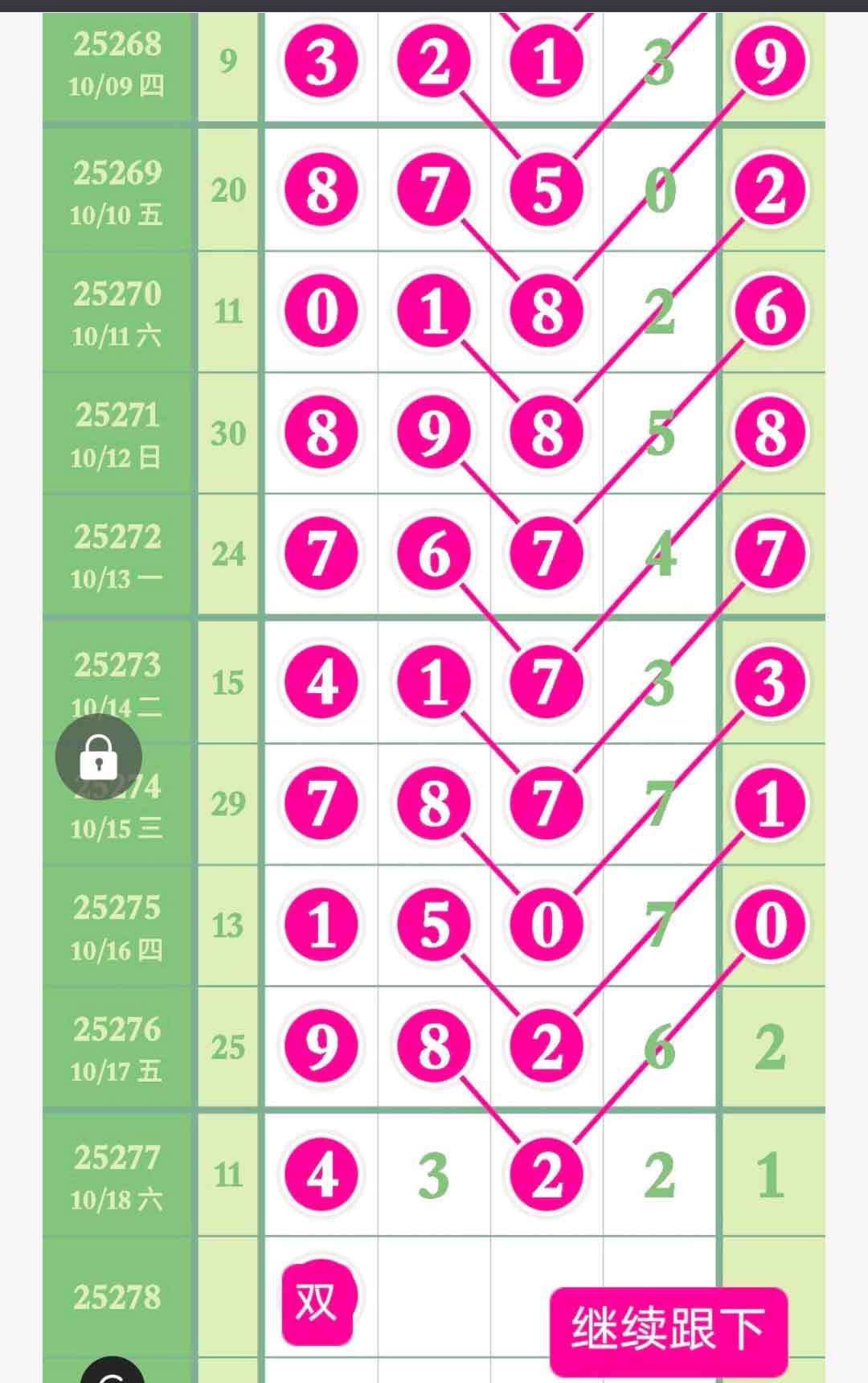Select the 双 prediction chip for 25278
The height and width of the screenshot is (1383, 868).
317,1303
